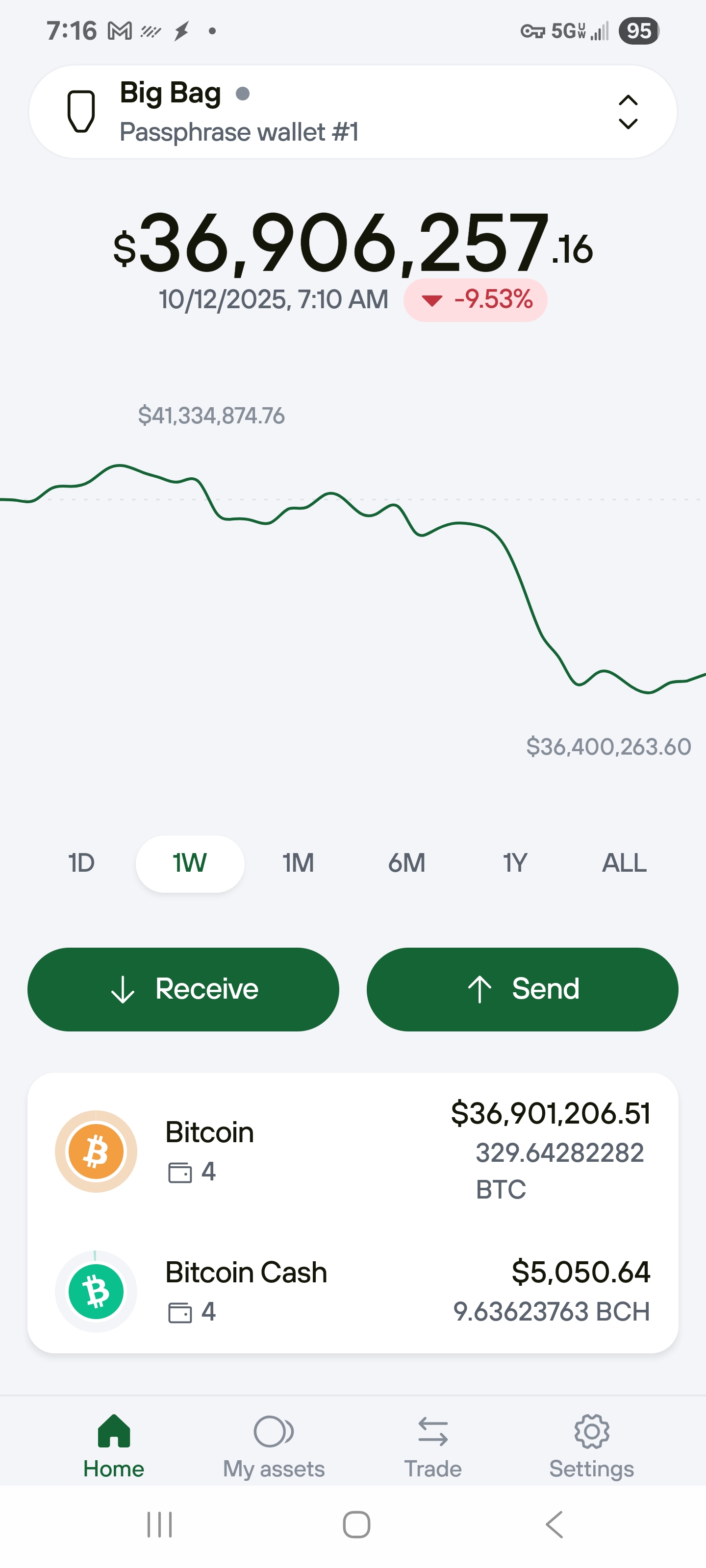706x1568 pixels.
Task: Select the 1D chart range
Action: click(81, 863)
